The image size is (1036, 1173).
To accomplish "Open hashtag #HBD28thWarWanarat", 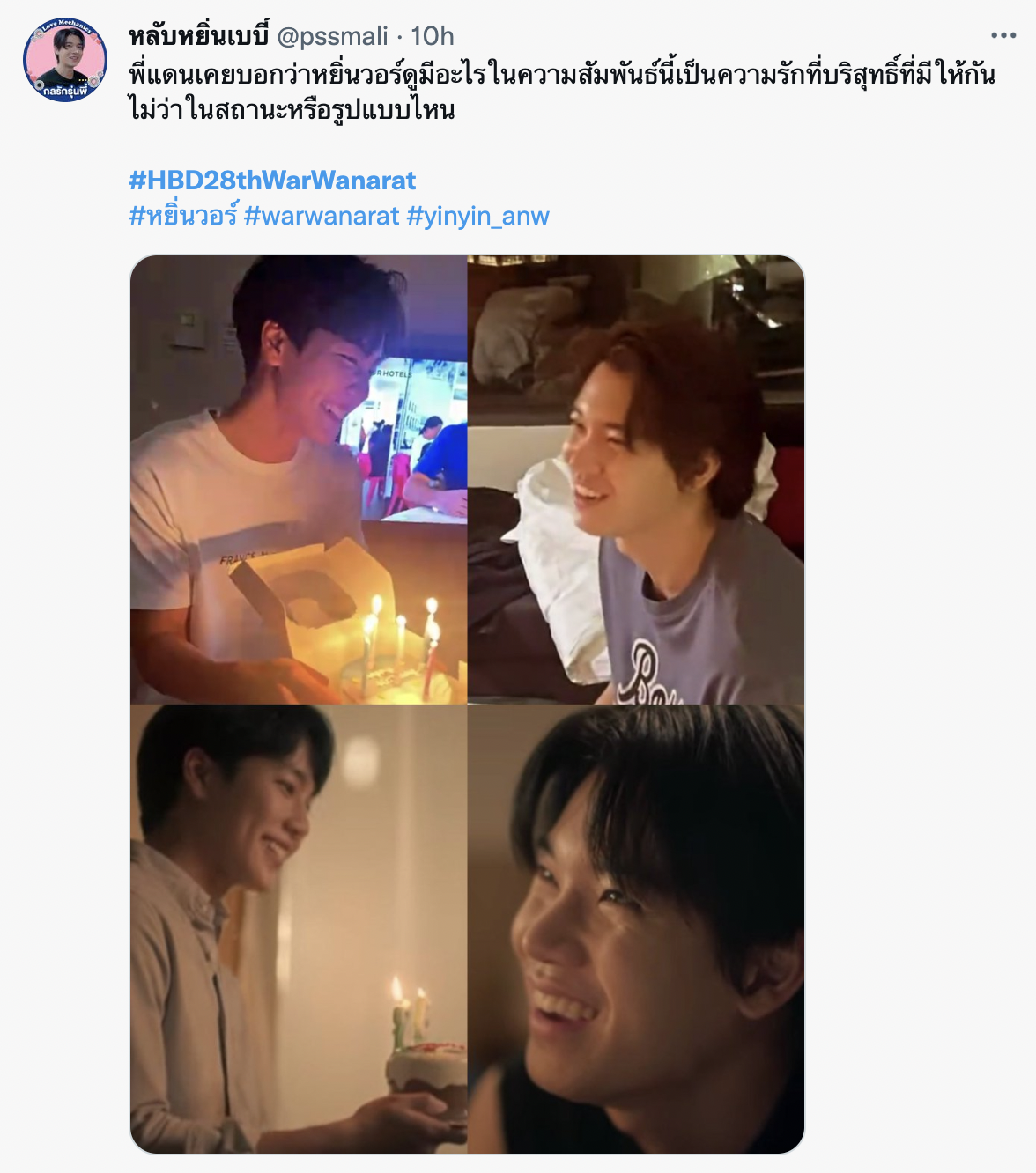I will coord(272,181).
